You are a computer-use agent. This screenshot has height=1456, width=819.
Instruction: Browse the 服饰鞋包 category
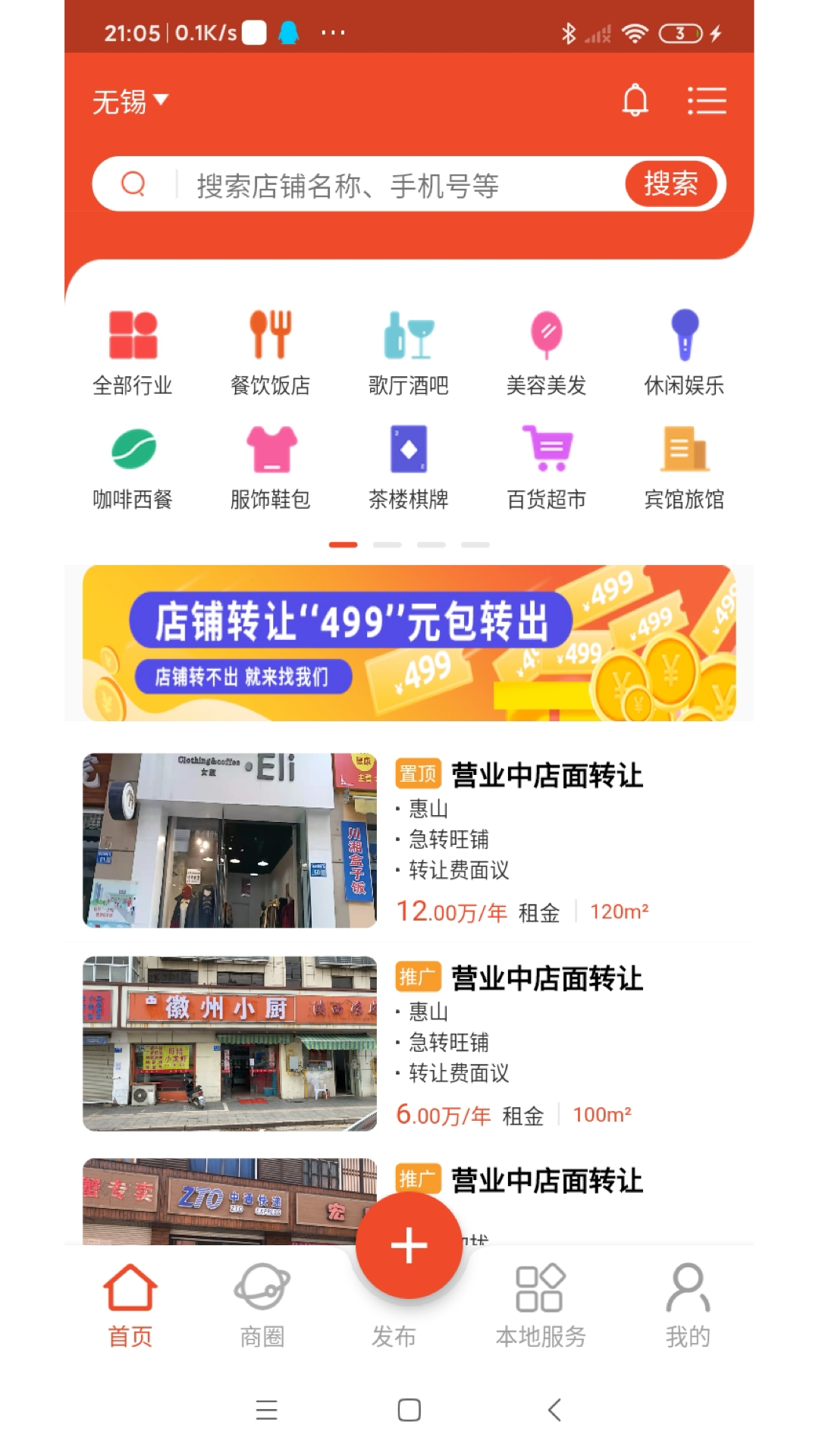tap(271, 467)
